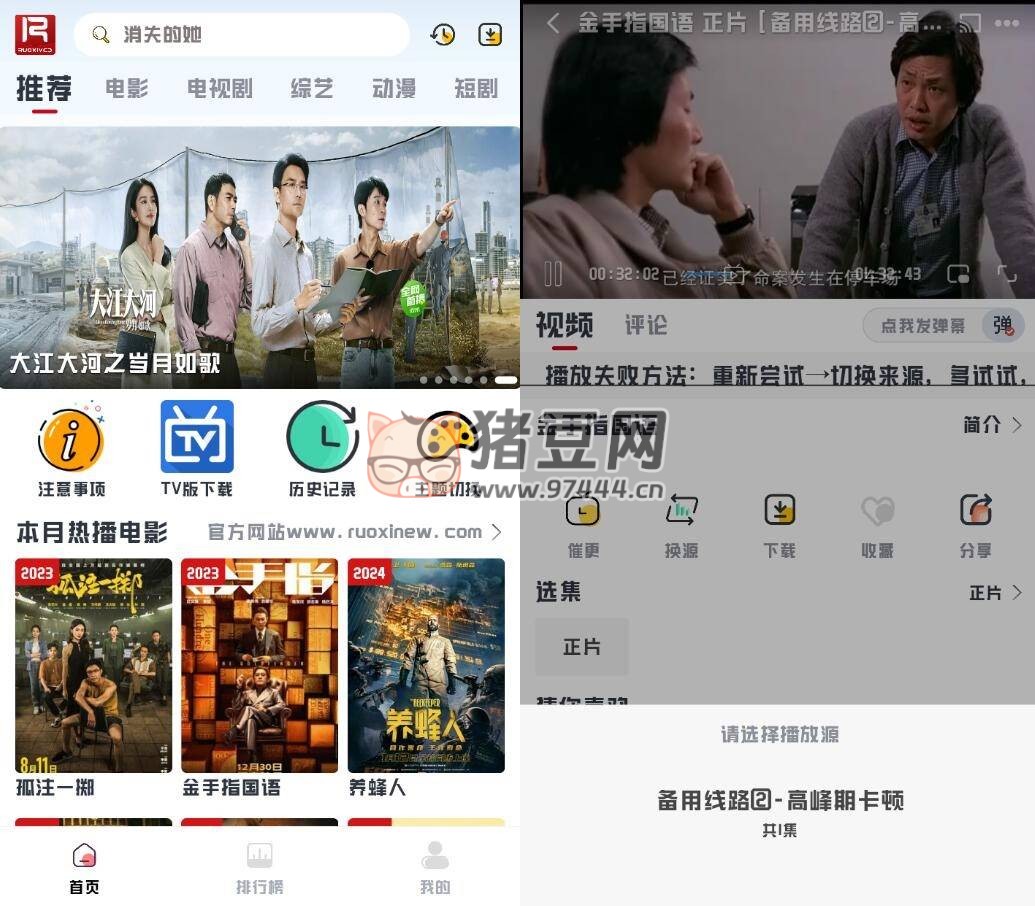1035x906 pixels.
Task: Switch to the 电影 tab
Action: click(127, 89)
